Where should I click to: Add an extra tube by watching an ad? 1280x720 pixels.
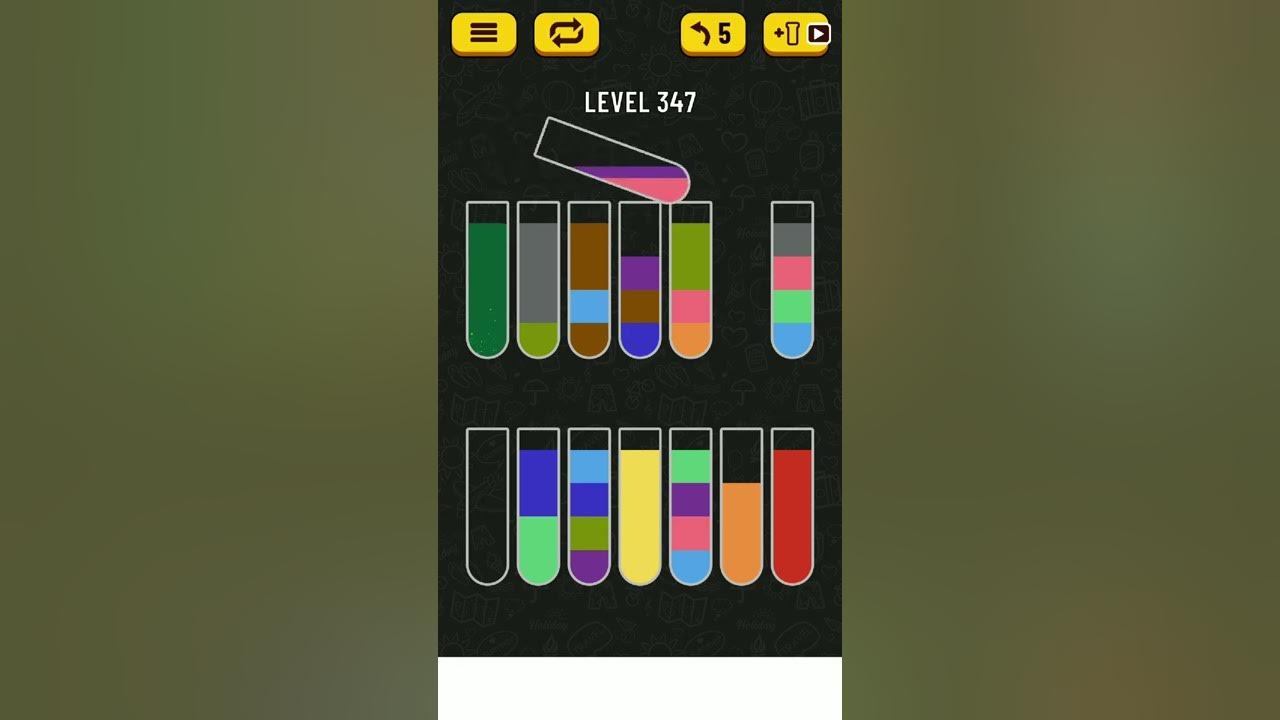797,34
